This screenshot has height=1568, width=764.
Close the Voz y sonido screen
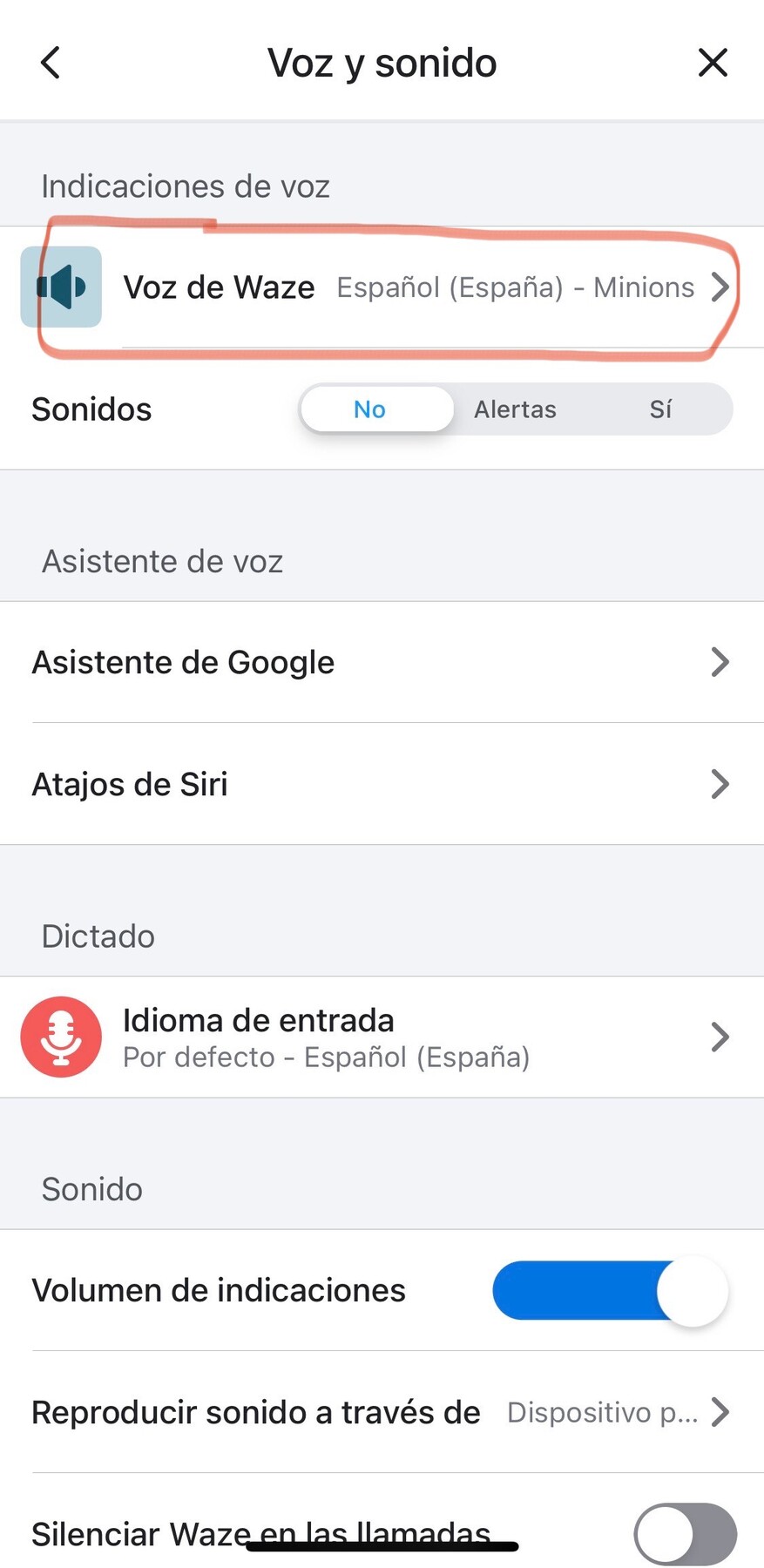click(713, 62)
